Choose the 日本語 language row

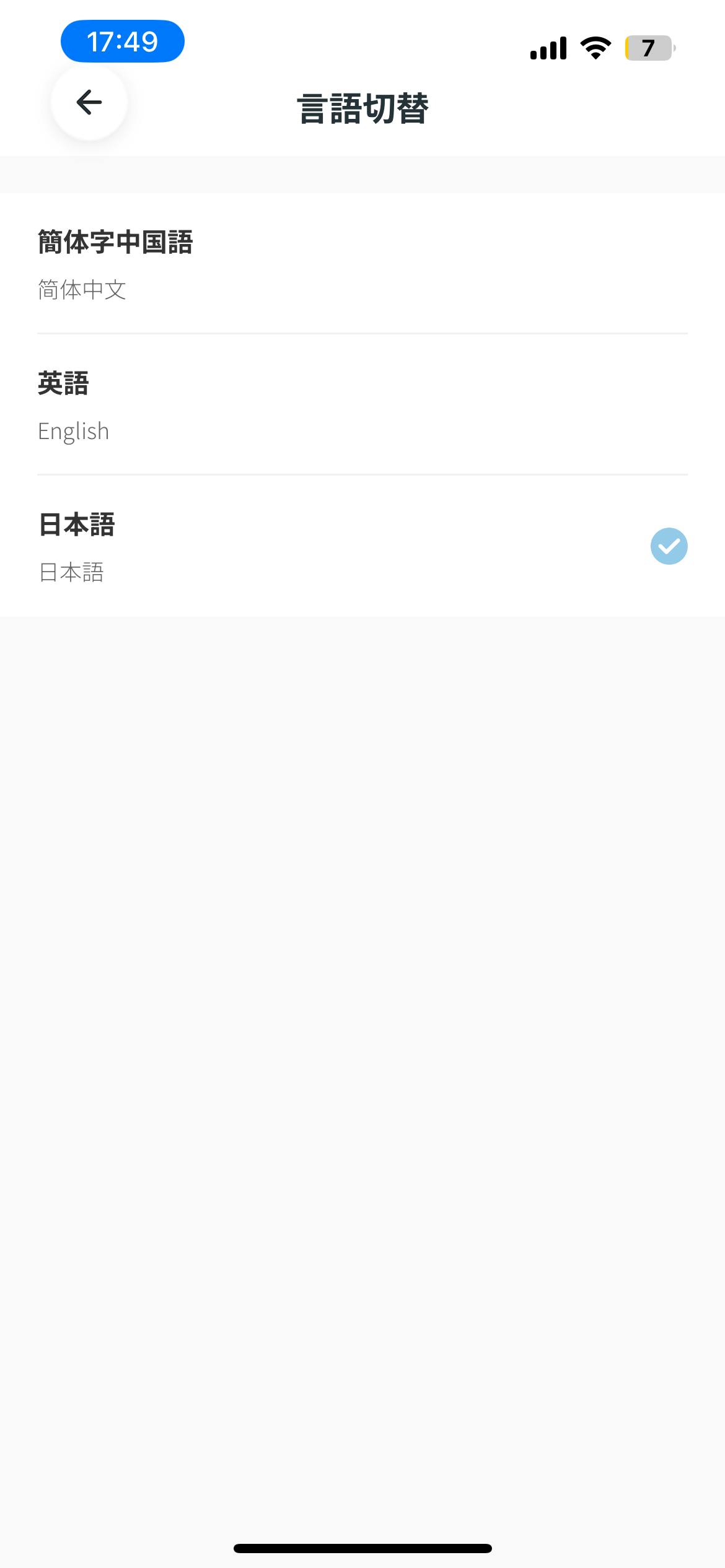click(x=362, y=547)
